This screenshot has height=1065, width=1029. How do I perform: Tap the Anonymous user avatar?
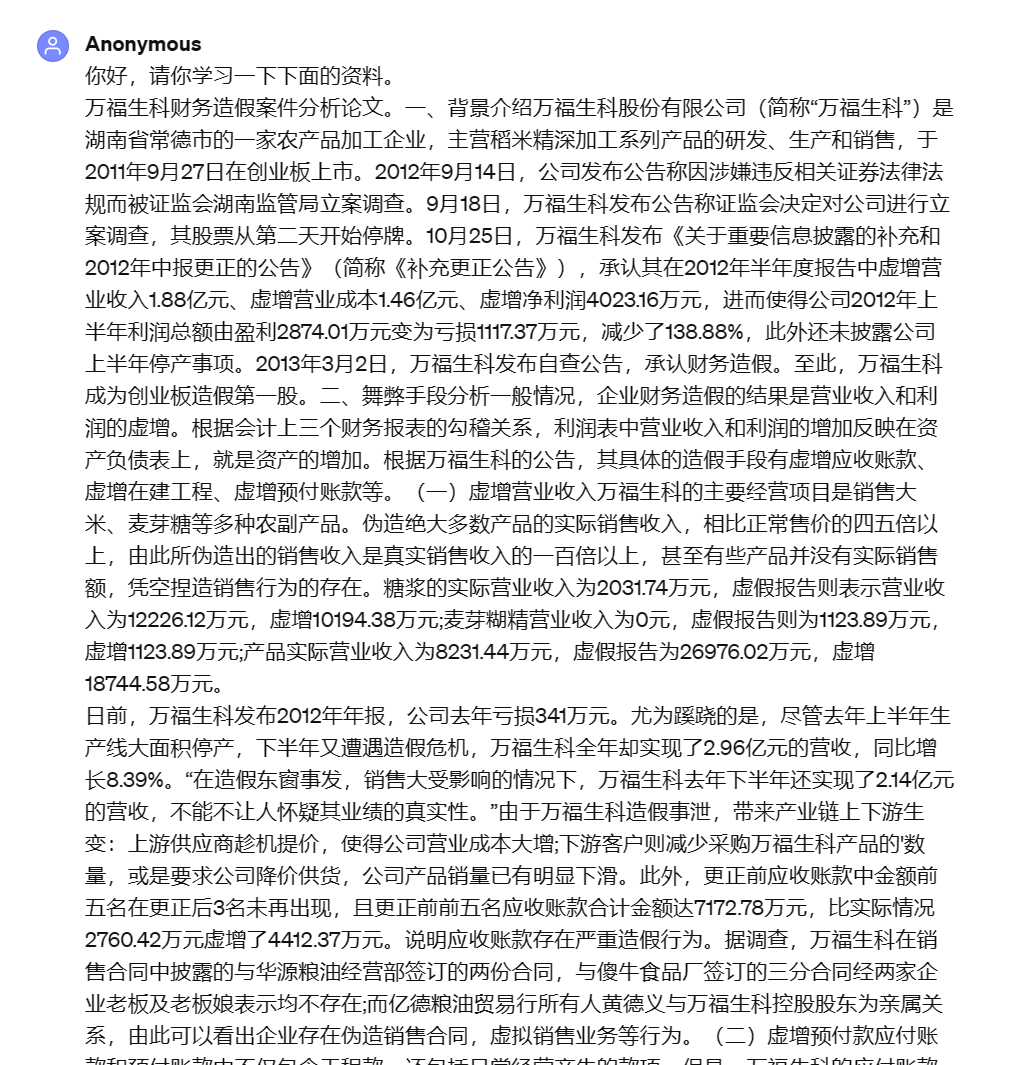pos(53,46)
